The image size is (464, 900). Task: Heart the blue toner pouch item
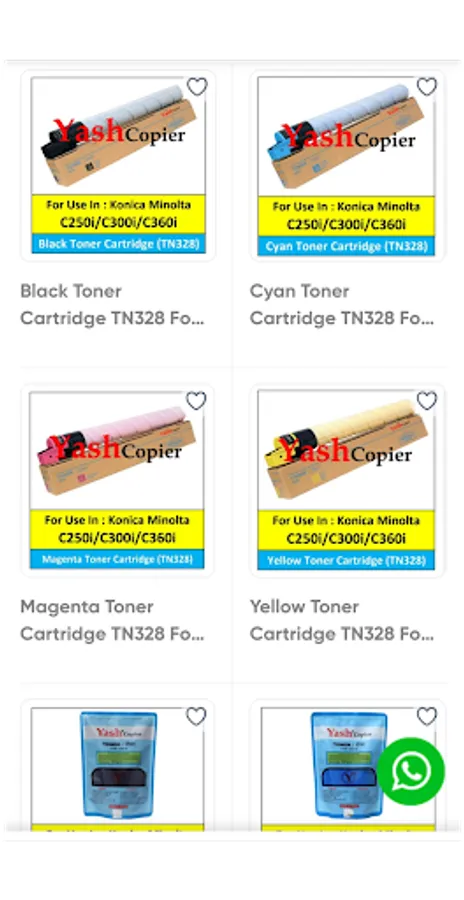click(427, 716)
